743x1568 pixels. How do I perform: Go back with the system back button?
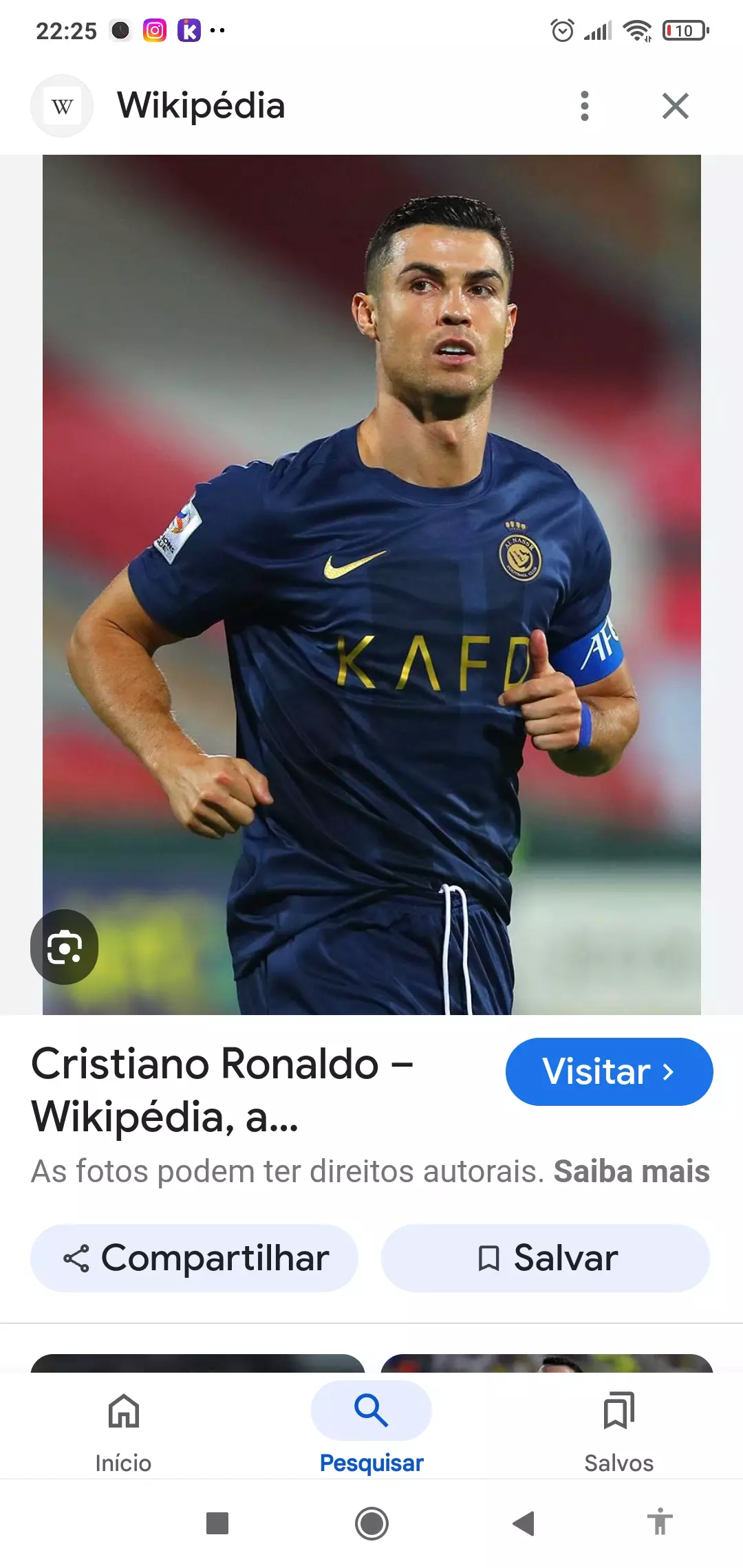click(x=524, y=1523)
